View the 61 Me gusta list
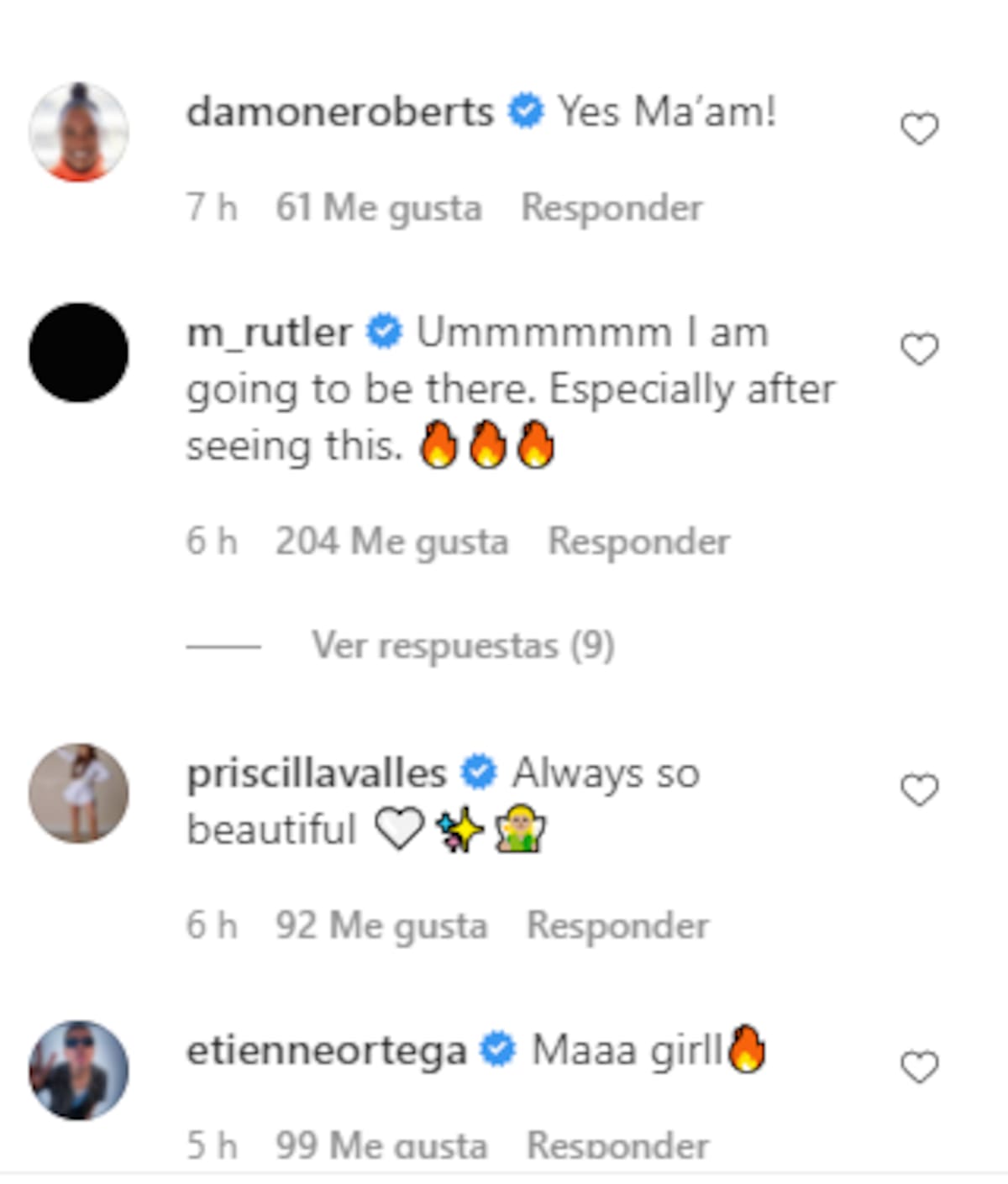1008x1184 pixels. click(x=378, y=207)
